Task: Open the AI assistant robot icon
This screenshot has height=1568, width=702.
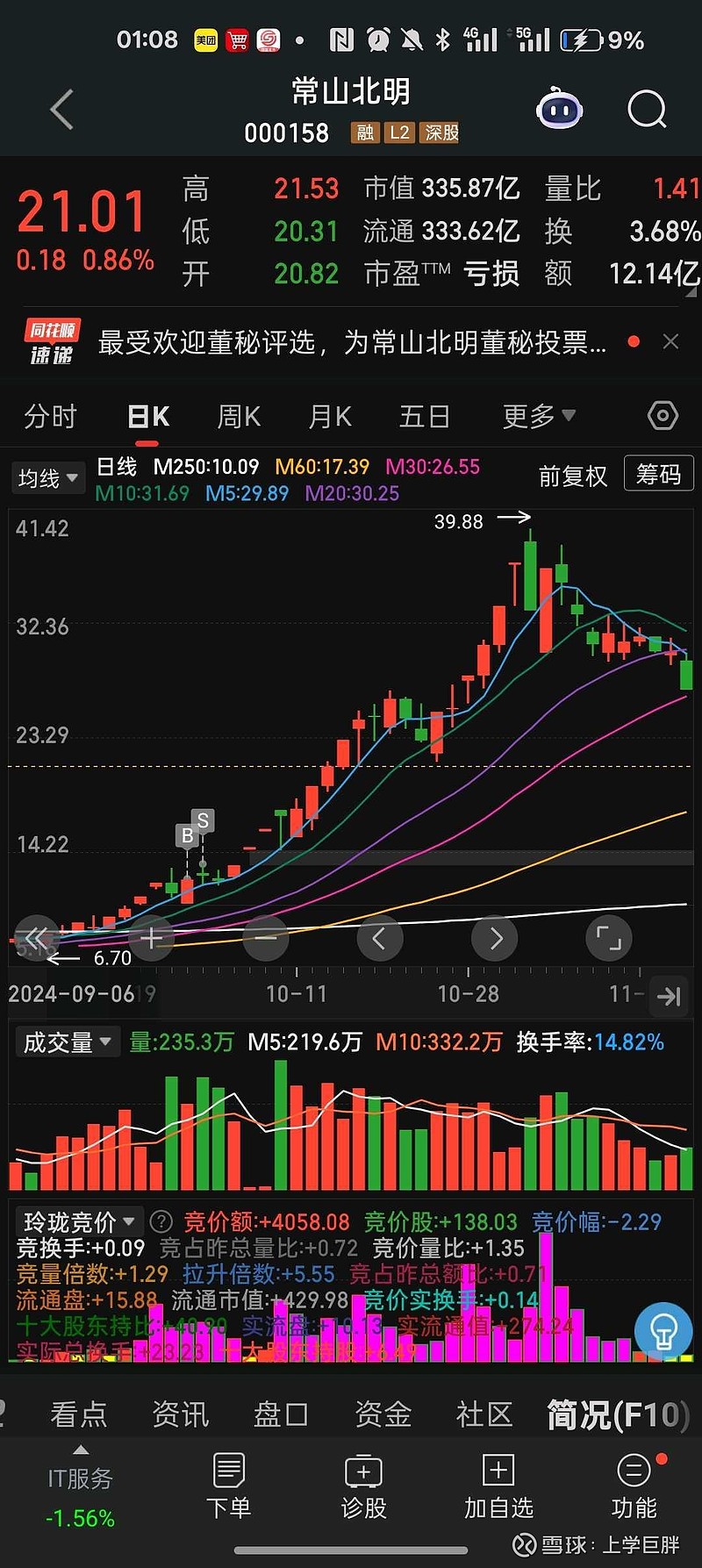Action: pyautogui.click(x=559, y=109)
